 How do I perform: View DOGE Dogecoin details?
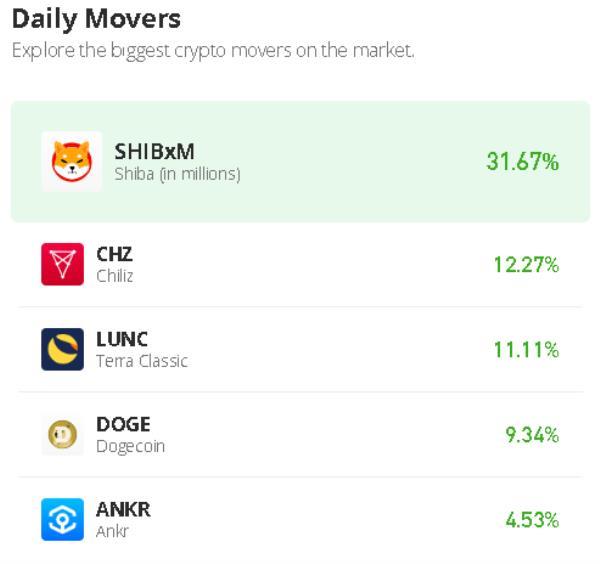pos(300,435)
